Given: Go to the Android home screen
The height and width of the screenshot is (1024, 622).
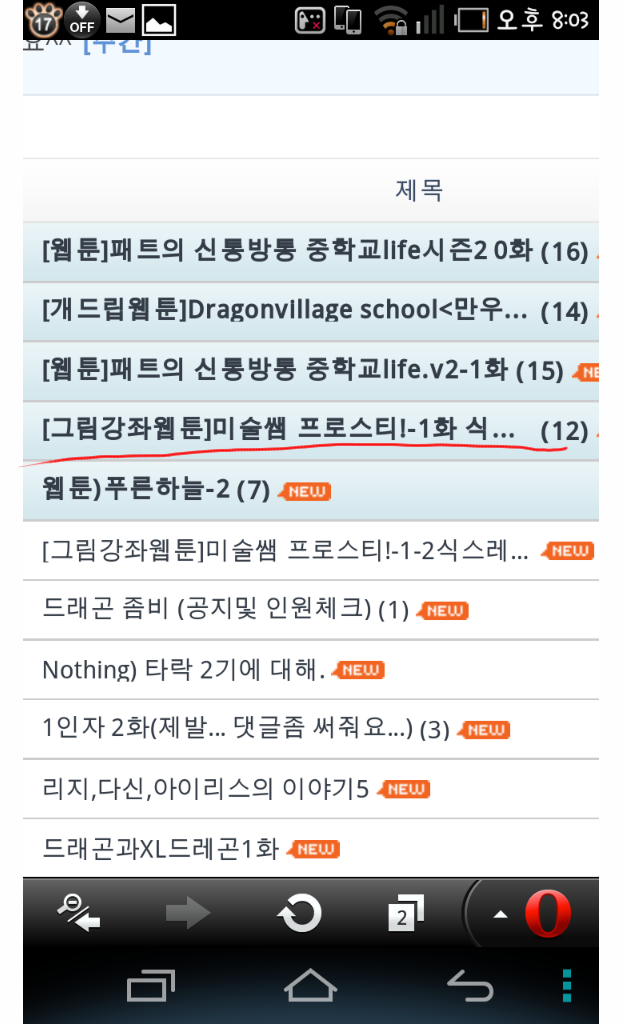Looking at the screenshot, I should [310, 987].
